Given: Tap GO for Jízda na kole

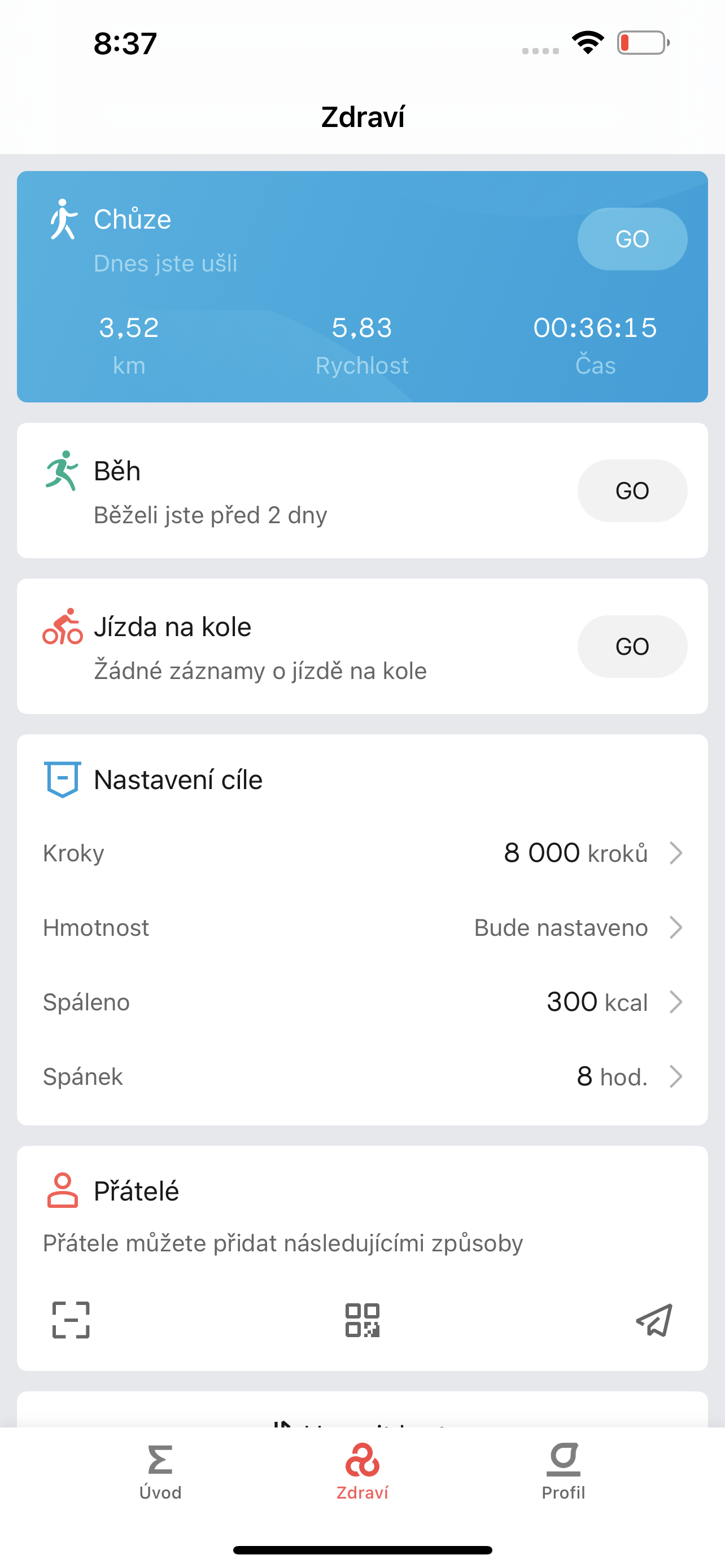Looking at the screenshot, I should 632,646.
